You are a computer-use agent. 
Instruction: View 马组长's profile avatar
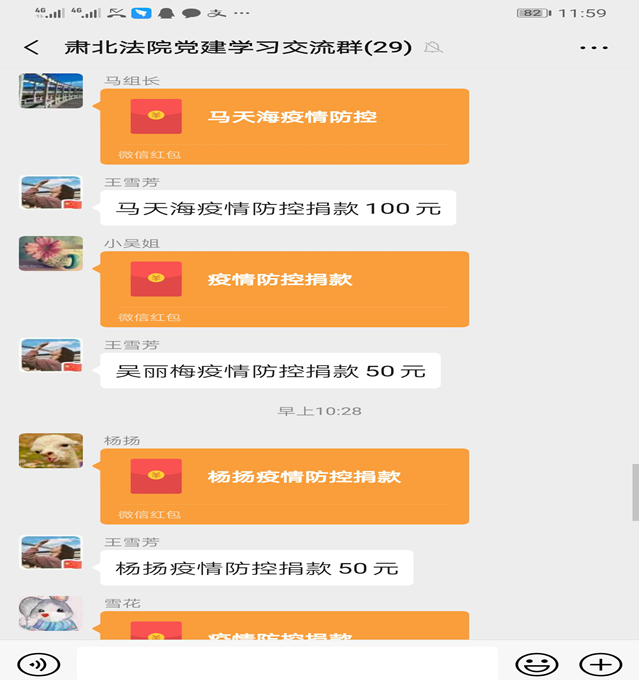point(50,91)
